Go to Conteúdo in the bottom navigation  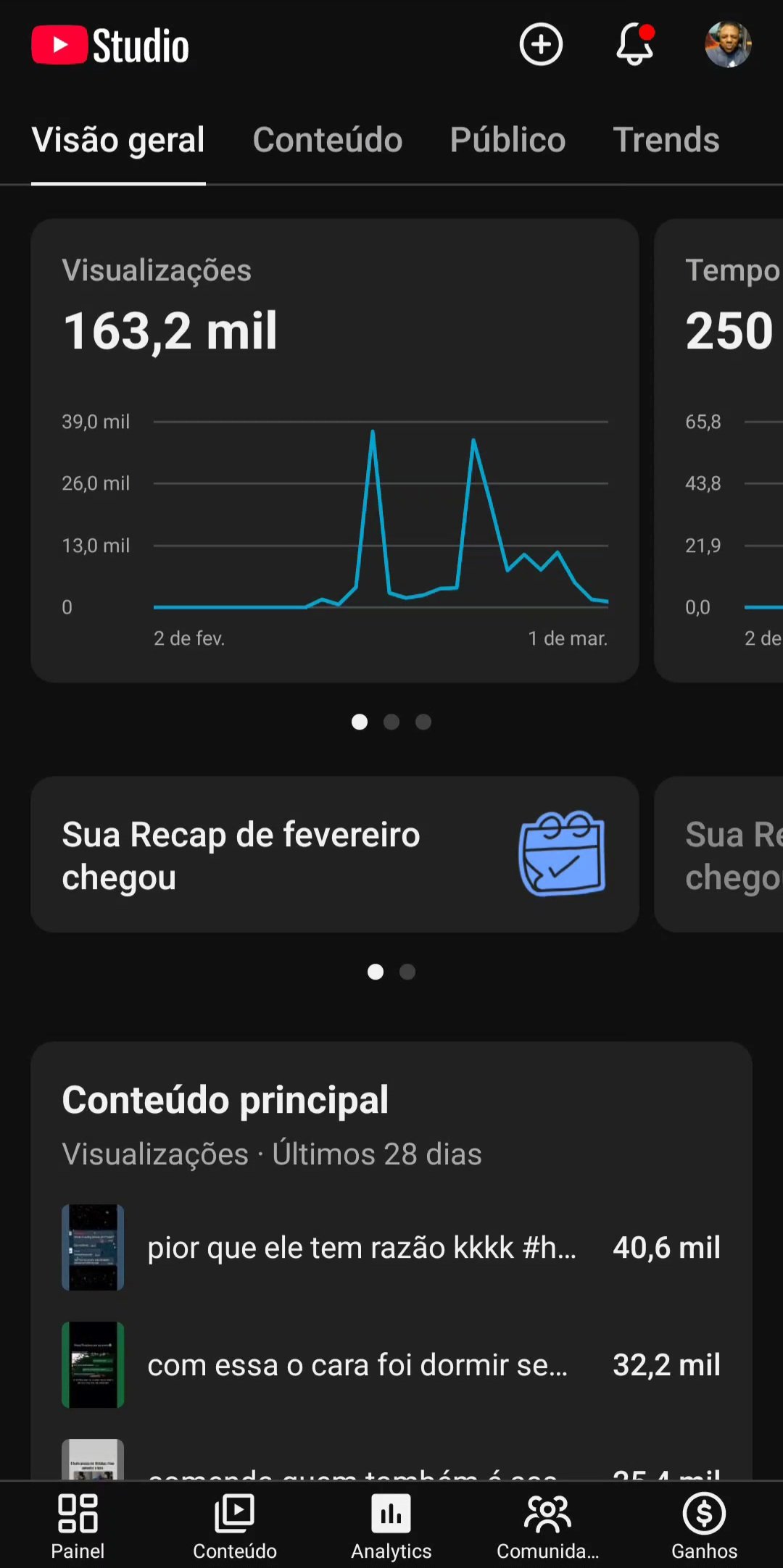click(x=234, y=1525)
